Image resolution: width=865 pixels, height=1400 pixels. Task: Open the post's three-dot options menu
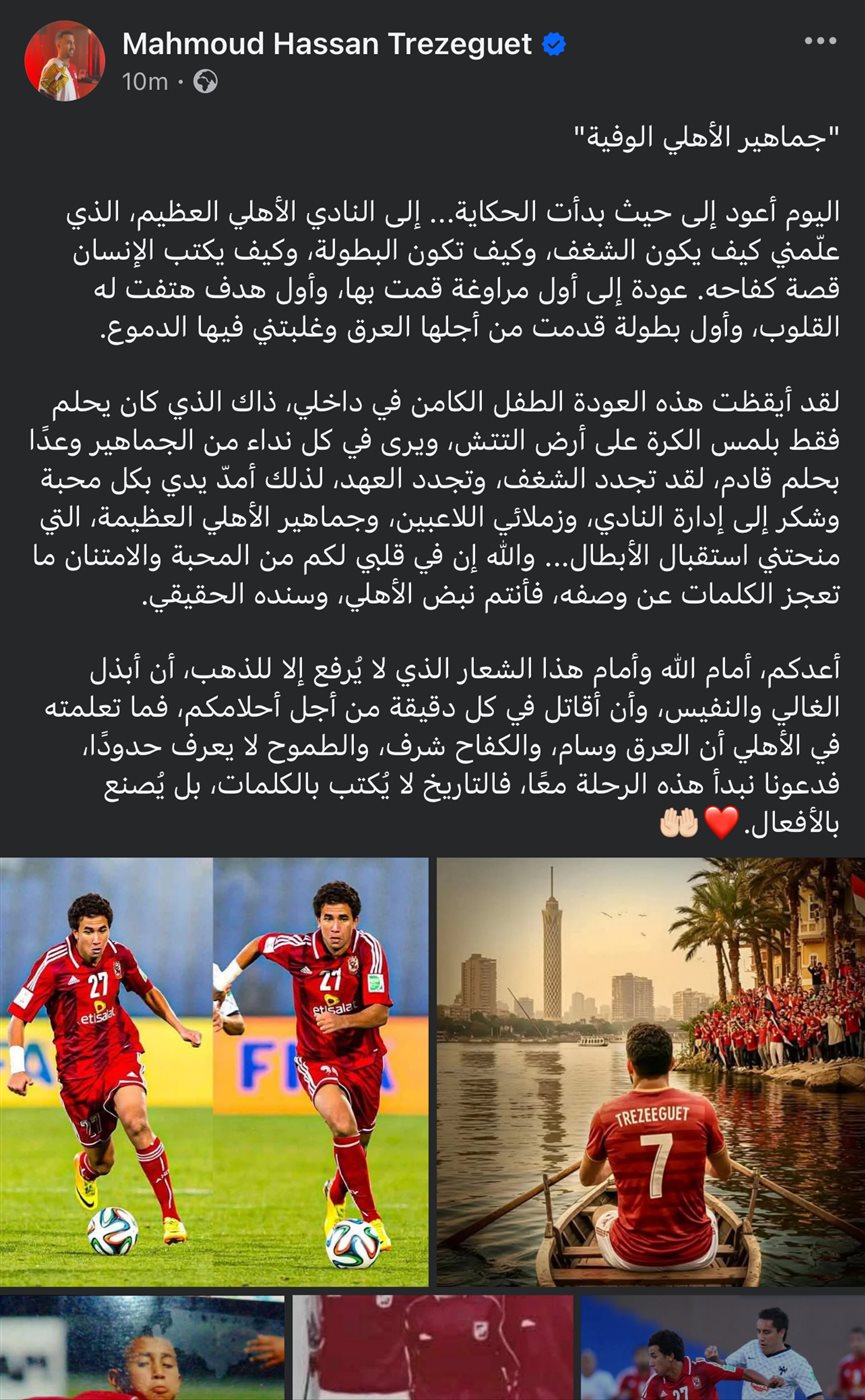(x=820, y=42)
